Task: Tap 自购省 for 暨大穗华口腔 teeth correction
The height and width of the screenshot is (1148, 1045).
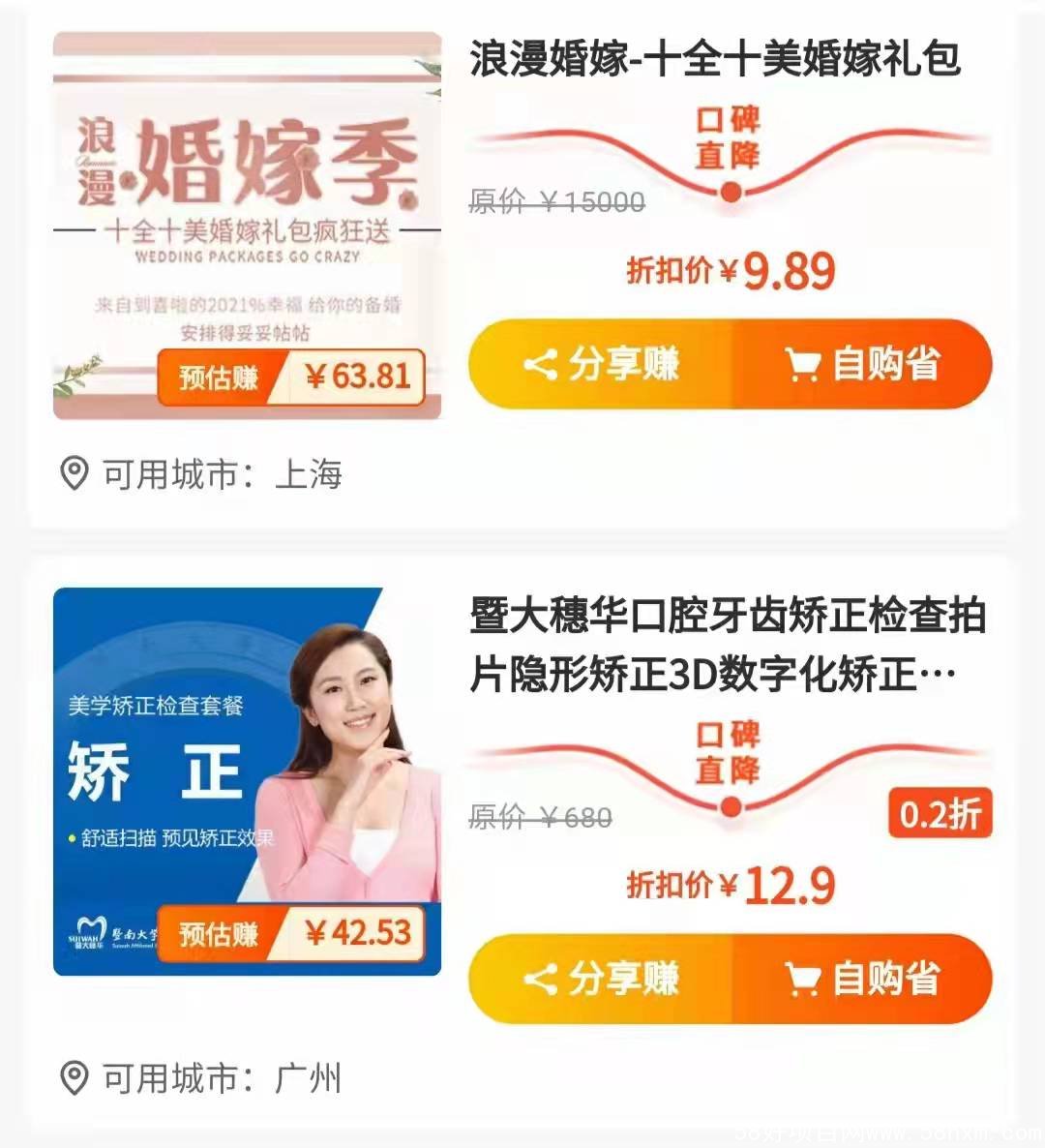Action: click(x=861, y=979)
